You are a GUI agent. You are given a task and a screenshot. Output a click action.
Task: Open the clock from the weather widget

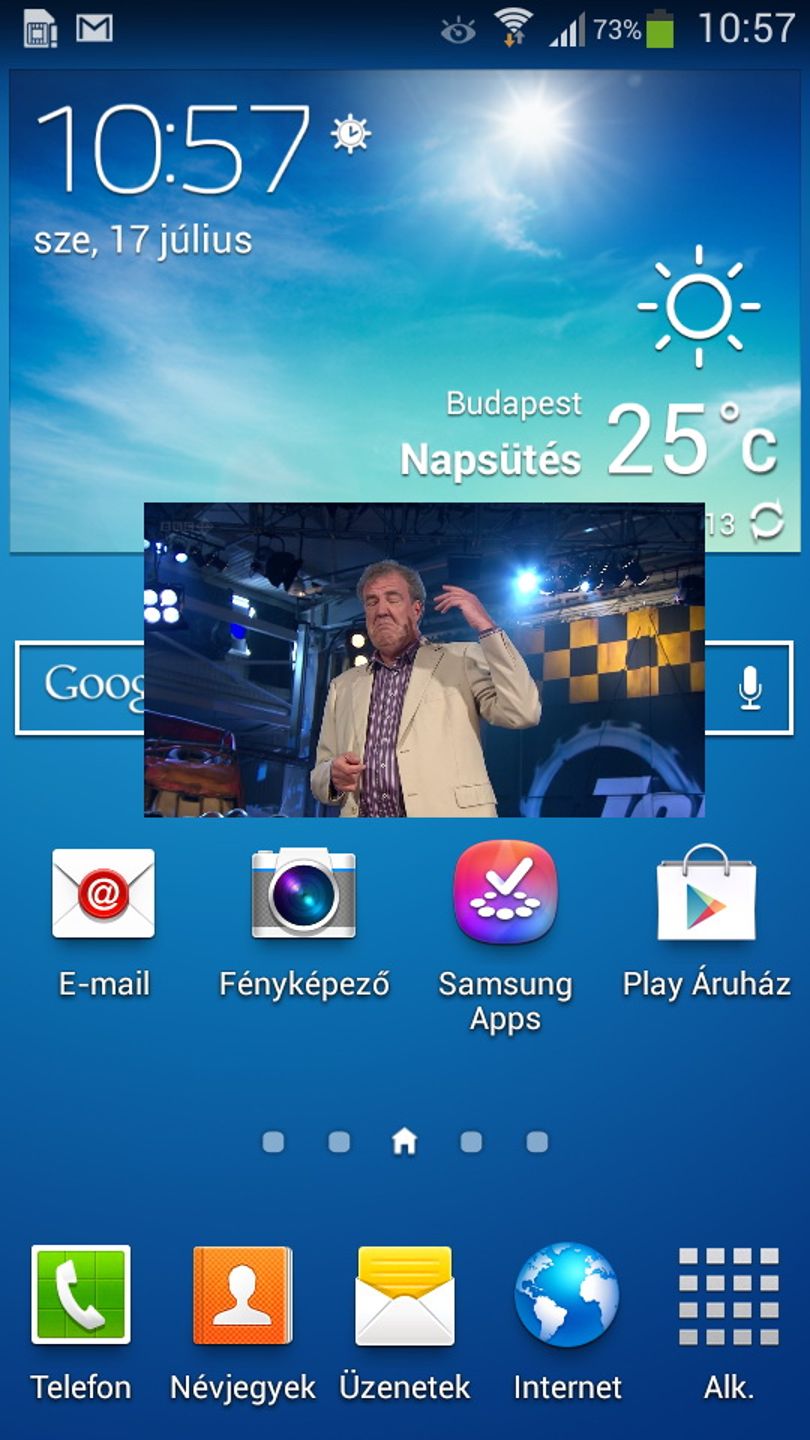[x=172, y=148]
